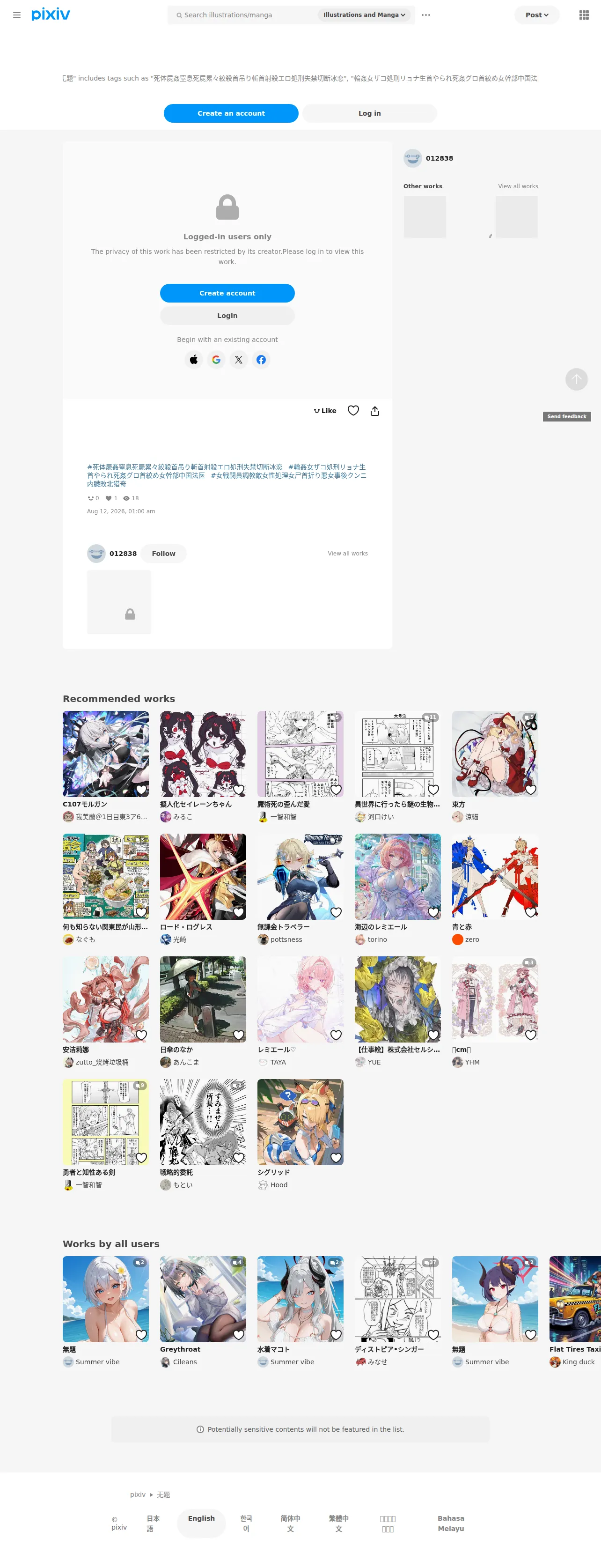
Task: Sign in with Facebook icon
Action: click(x=261, y=360)
